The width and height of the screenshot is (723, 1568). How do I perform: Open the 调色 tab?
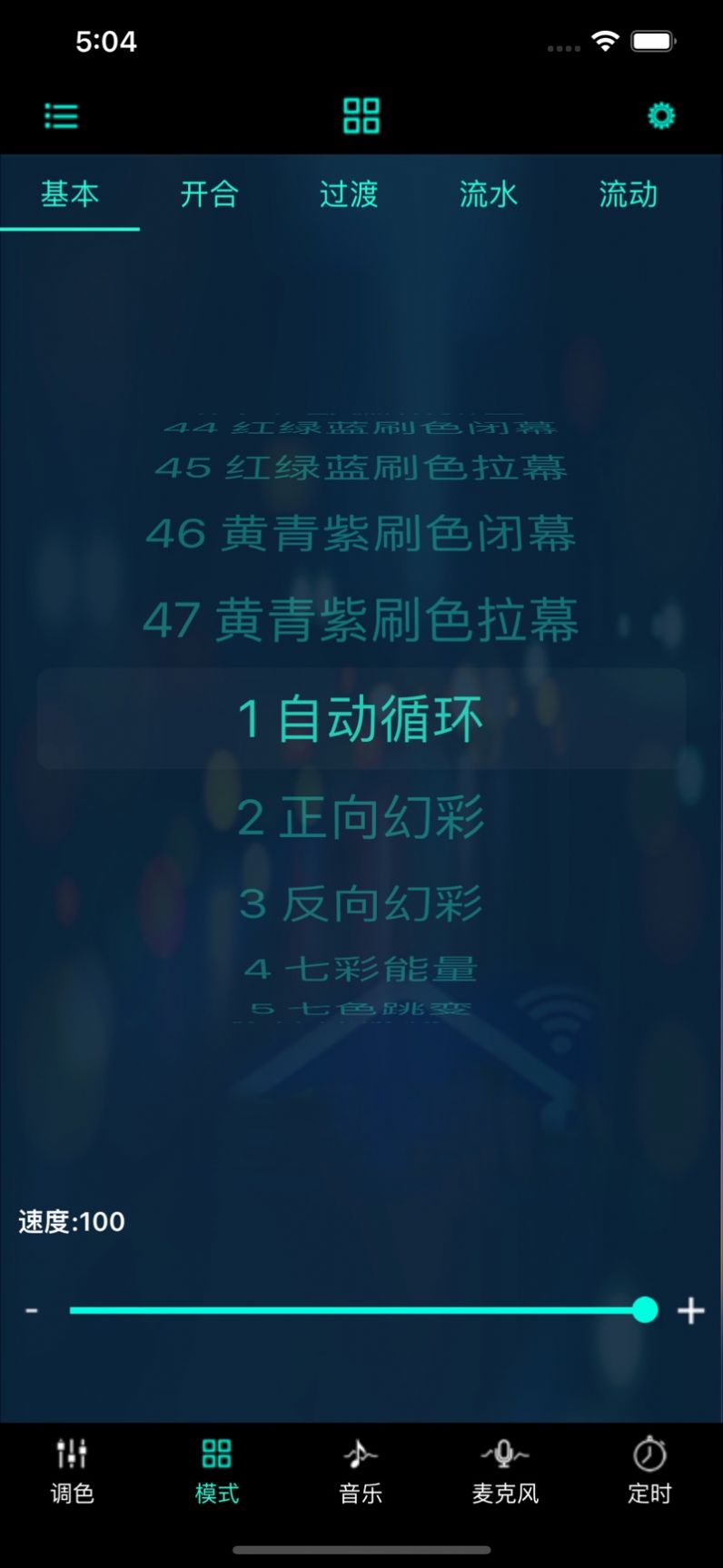(x=72, y=1471)
